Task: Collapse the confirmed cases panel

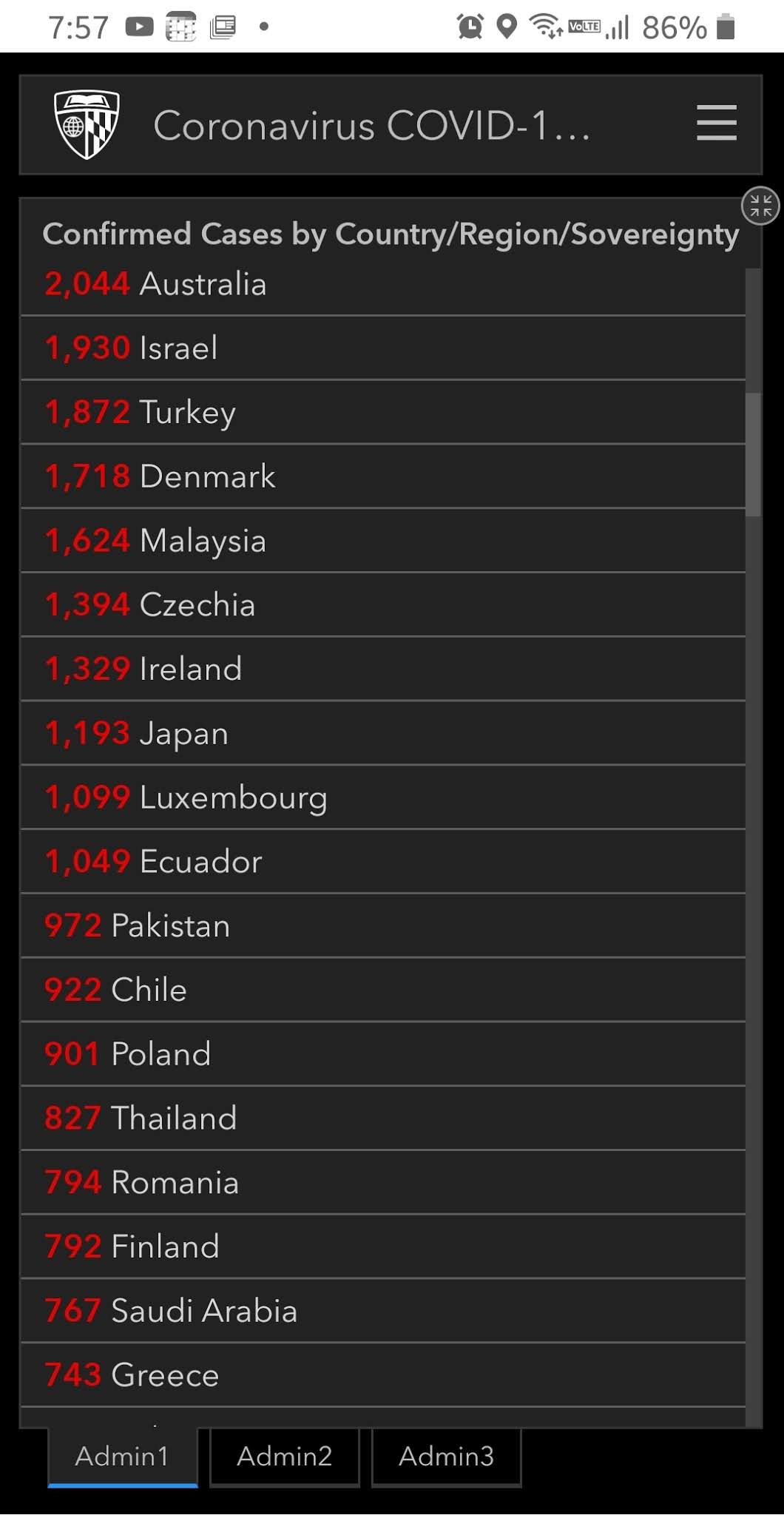Action: pyautogui.click(x=760, y=206)
